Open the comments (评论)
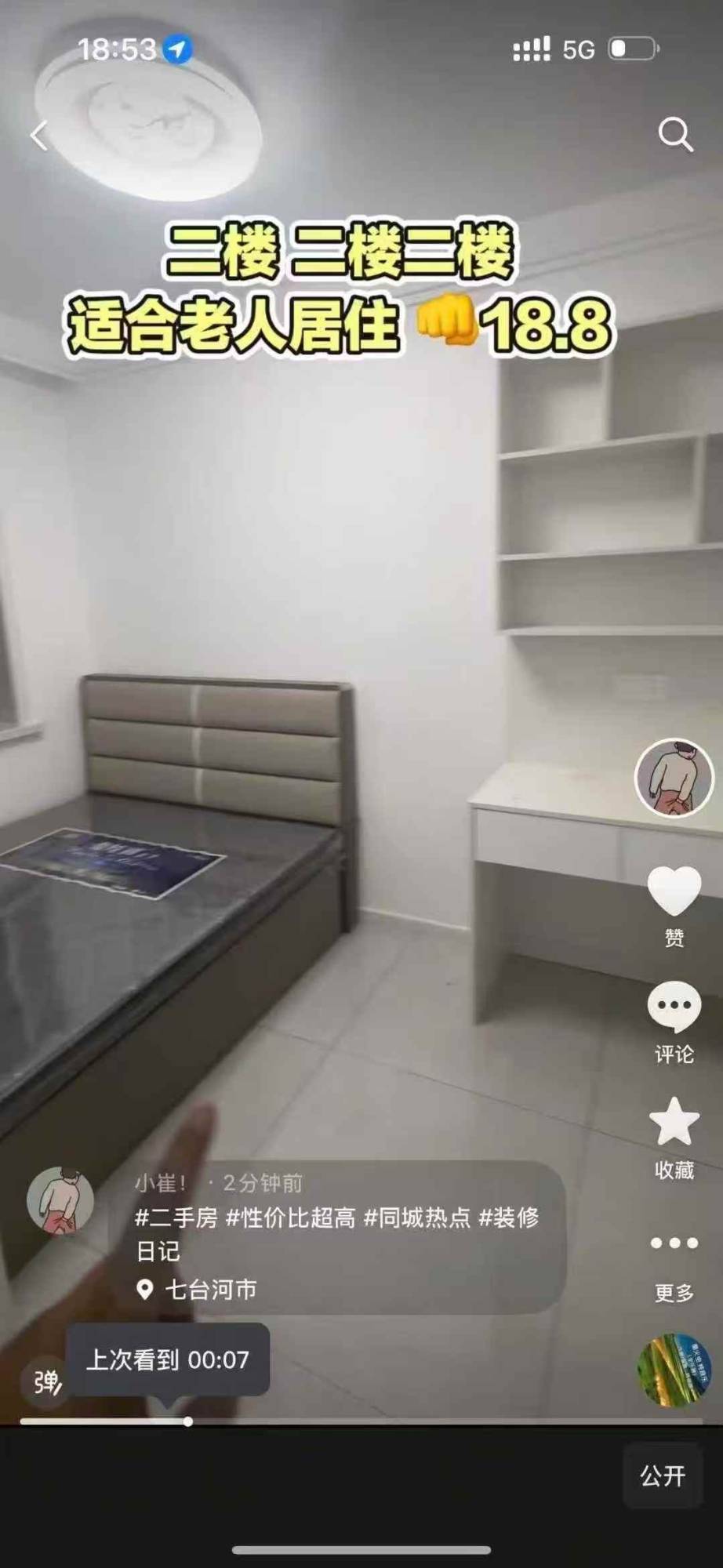Viewport: 723px width, 1568px height. 674,1007
